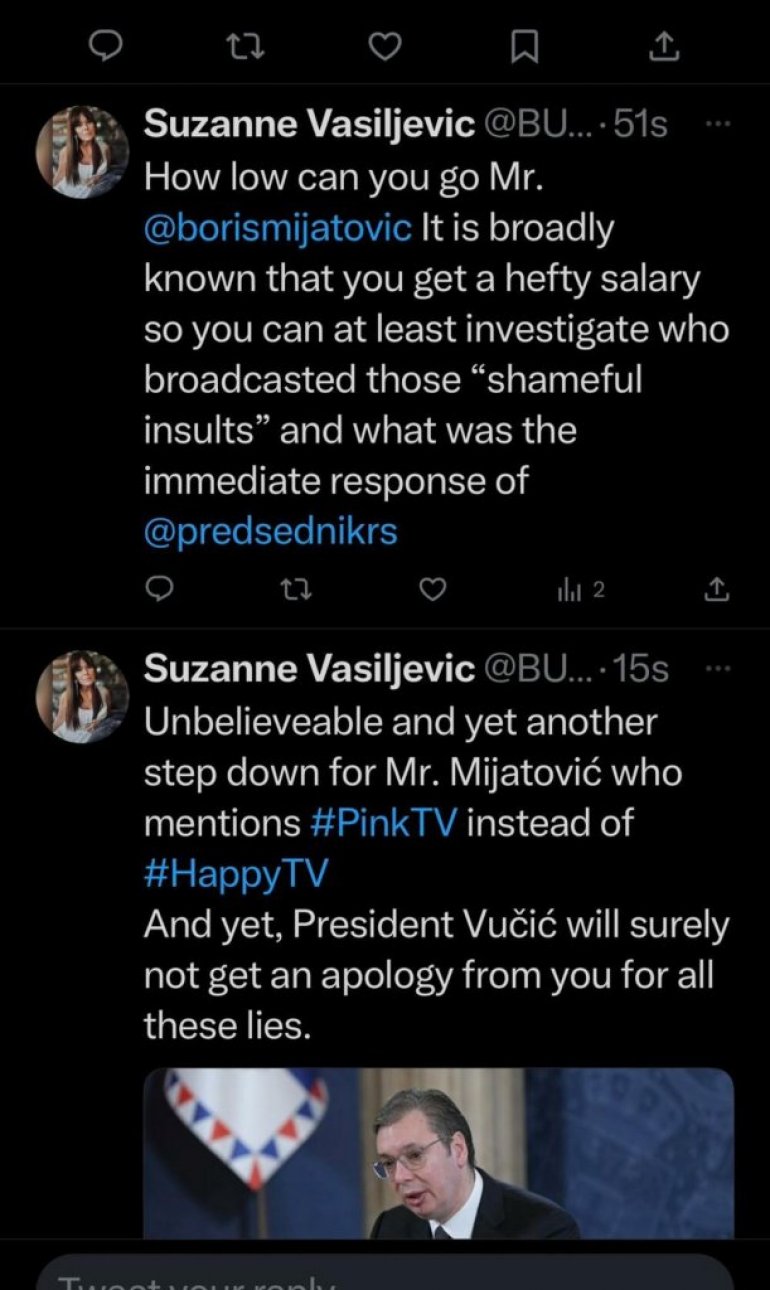Screen dimensions: 770x1290
Task: Expand the photo attached to the 15s tweet
Action: coord(439,1153)
